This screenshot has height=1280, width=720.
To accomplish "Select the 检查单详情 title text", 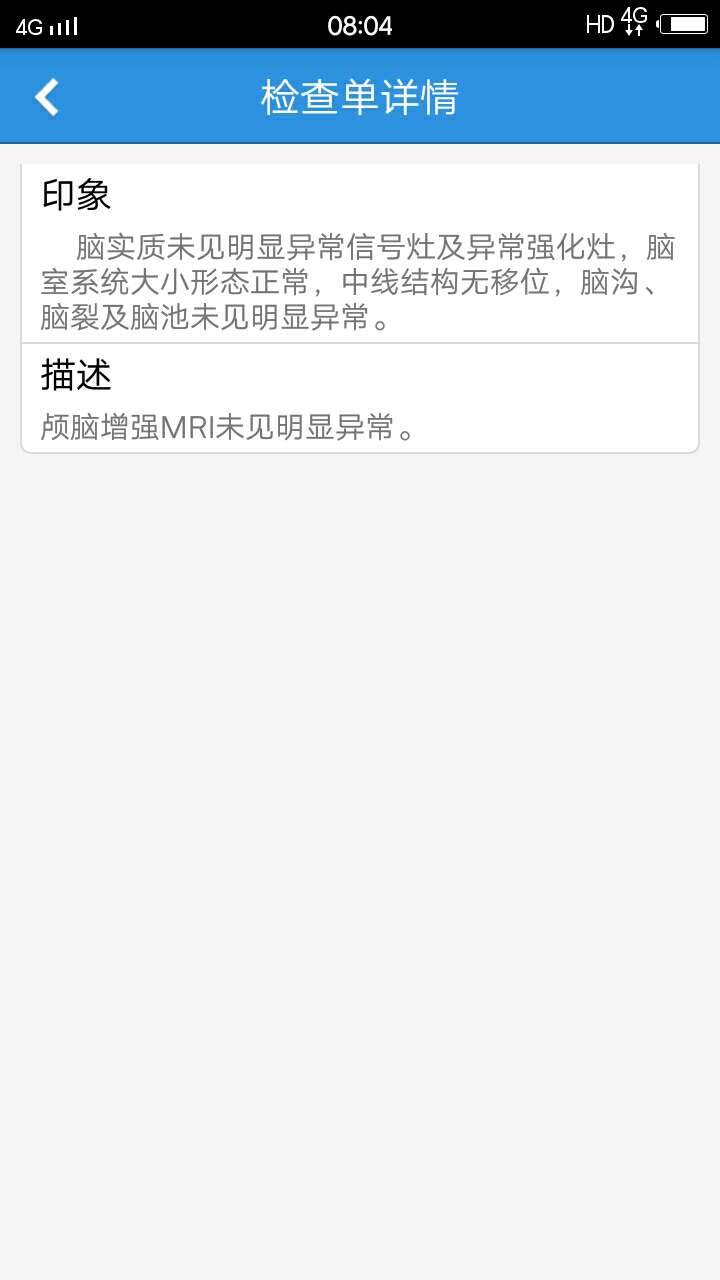I will [359, 97].
